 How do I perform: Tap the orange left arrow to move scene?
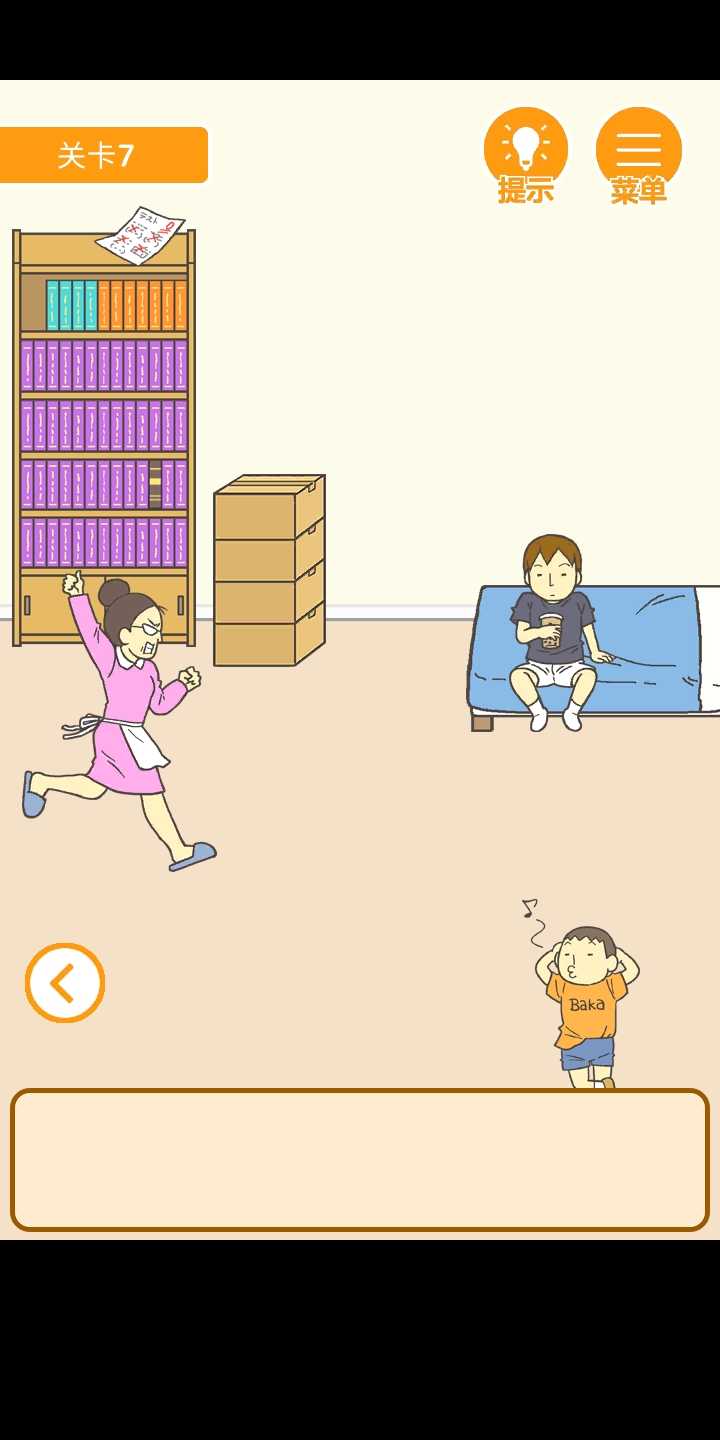[65, 983]
